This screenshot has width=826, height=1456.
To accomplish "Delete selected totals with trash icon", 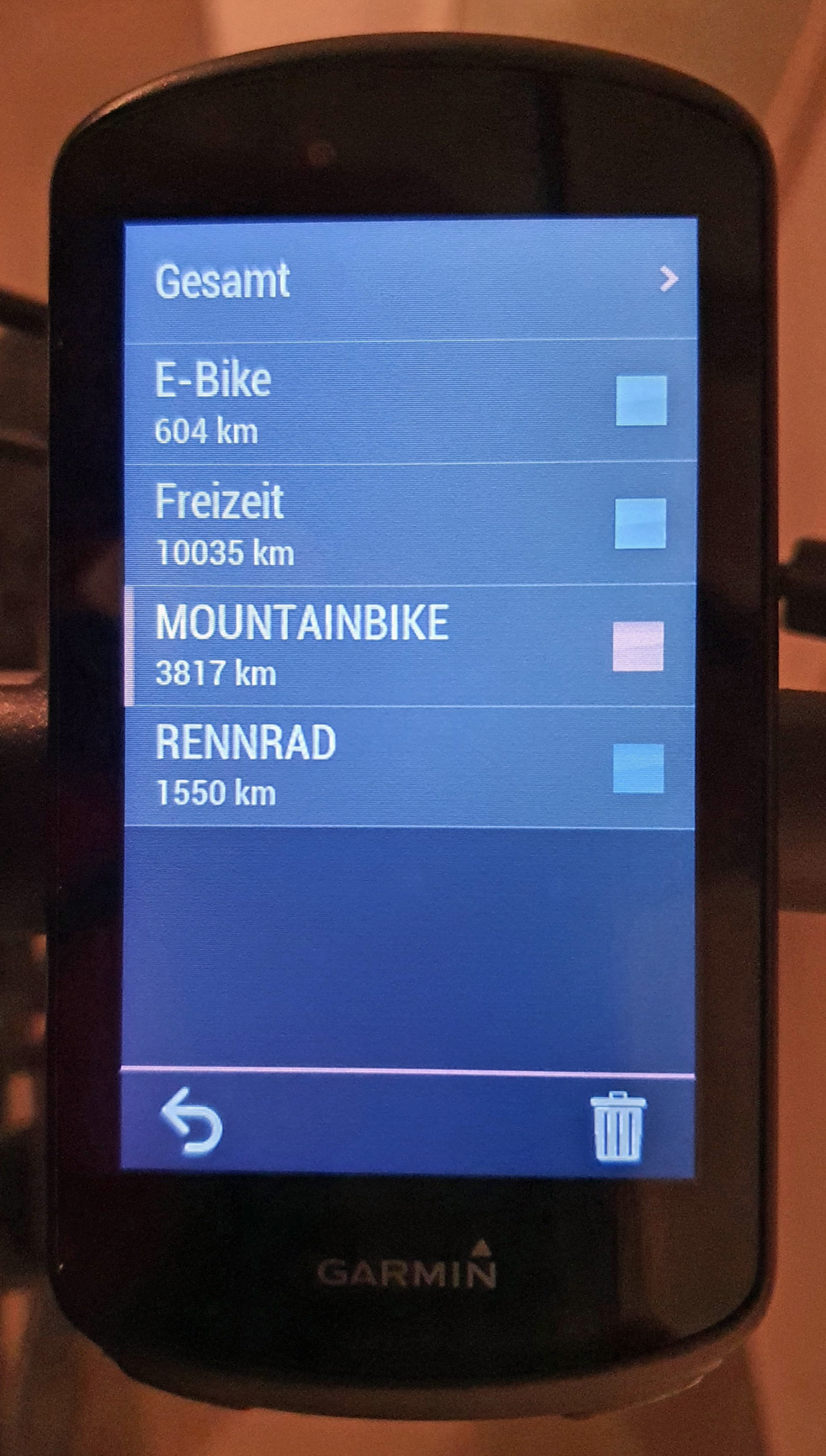I will pyautogui.click(x=618, y=1126).
